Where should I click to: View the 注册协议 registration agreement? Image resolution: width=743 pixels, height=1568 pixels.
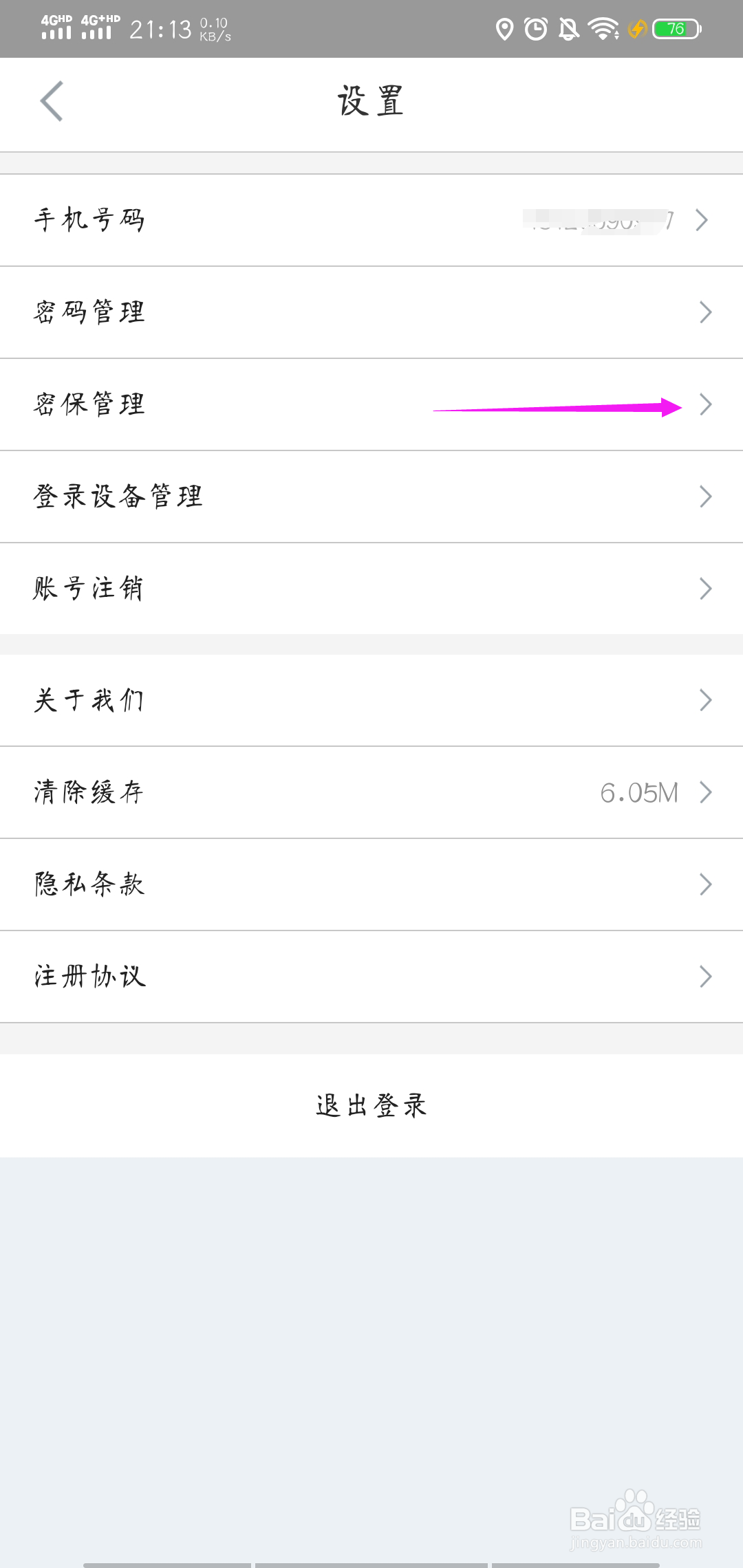coord(371,977)
